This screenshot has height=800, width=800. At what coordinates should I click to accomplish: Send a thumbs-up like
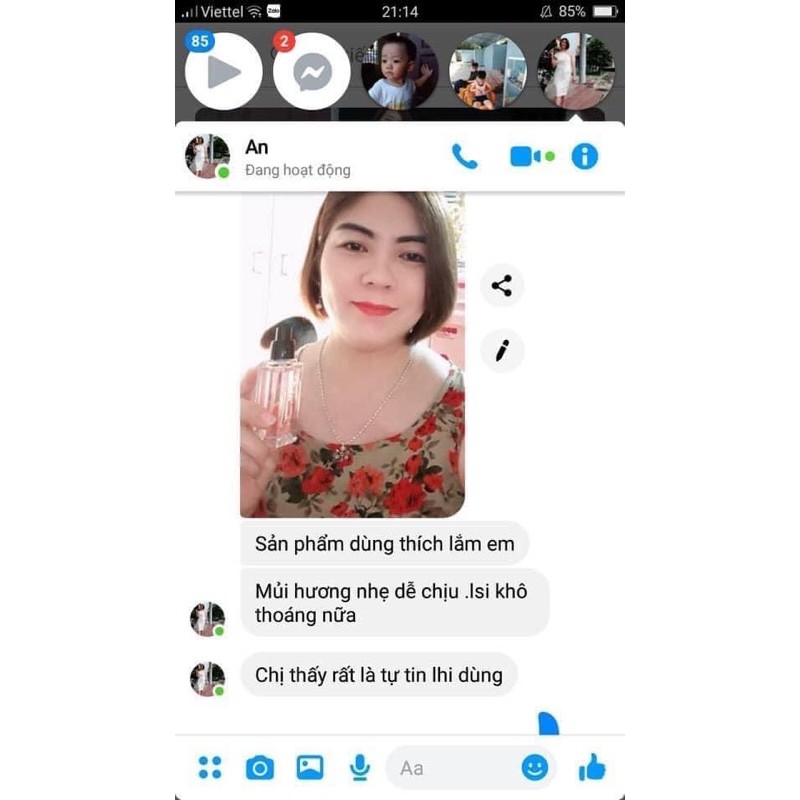pos(592,767)
